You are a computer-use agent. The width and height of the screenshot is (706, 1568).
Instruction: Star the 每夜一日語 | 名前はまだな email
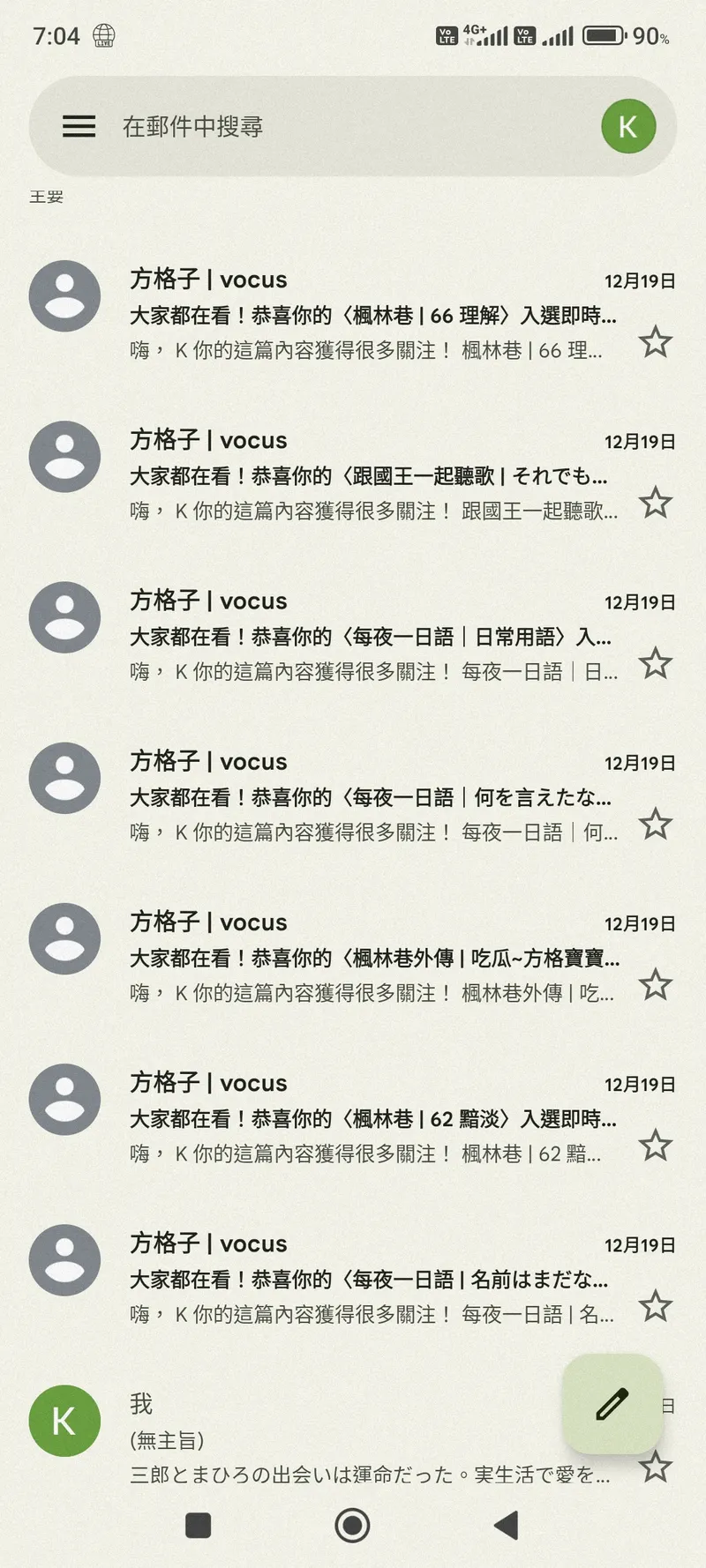point(655,1306)
